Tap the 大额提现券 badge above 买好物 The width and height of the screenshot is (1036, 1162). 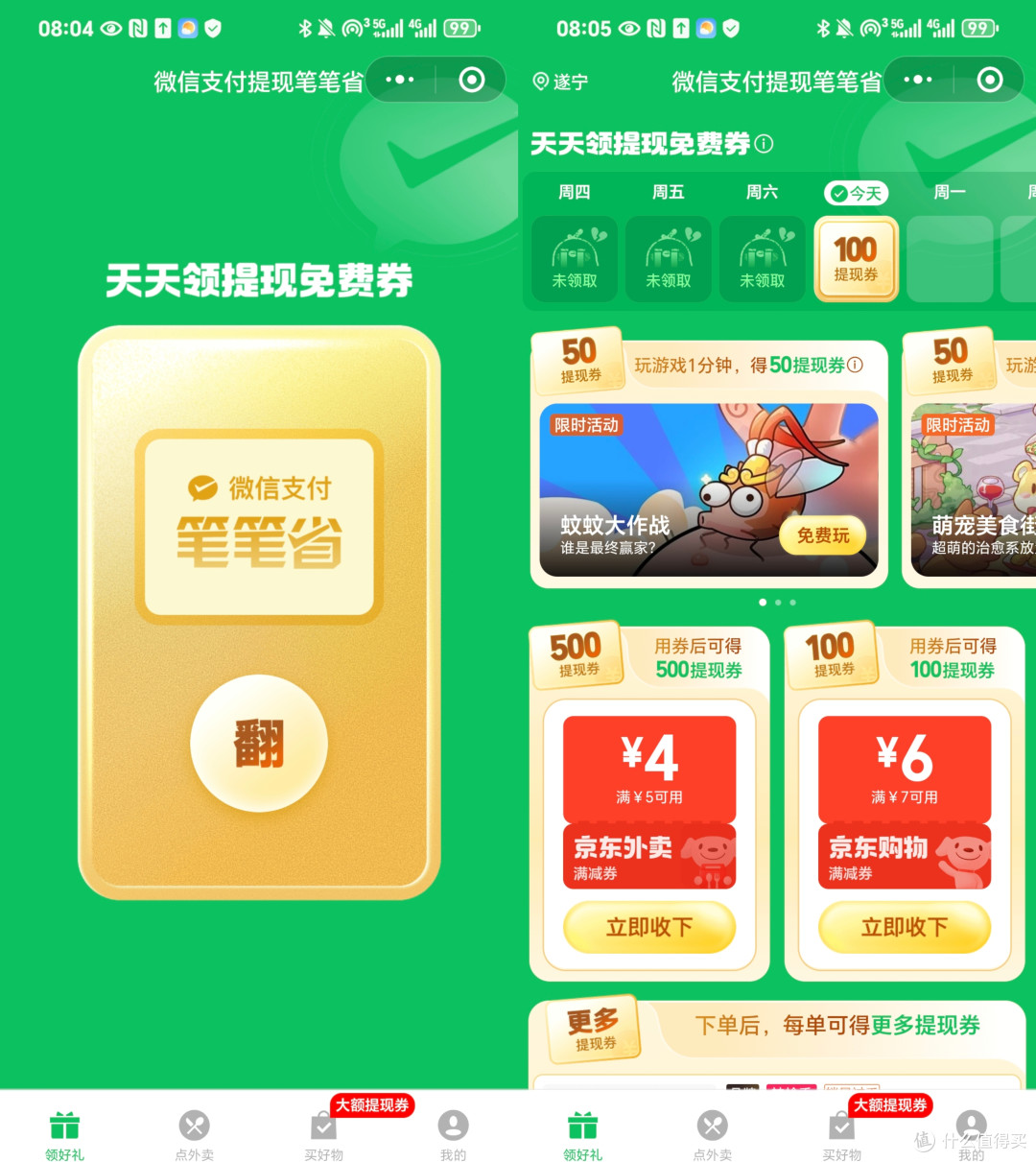tap(371, 1105)
